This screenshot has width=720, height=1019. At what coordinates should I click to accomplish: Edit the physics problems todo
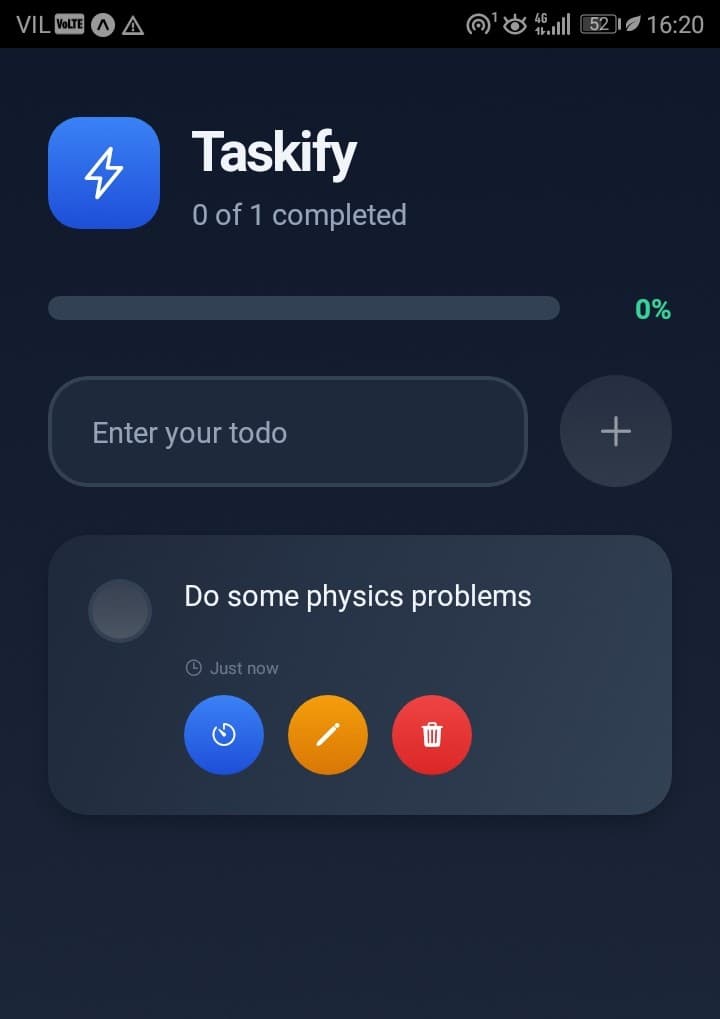tap(328, 735)
